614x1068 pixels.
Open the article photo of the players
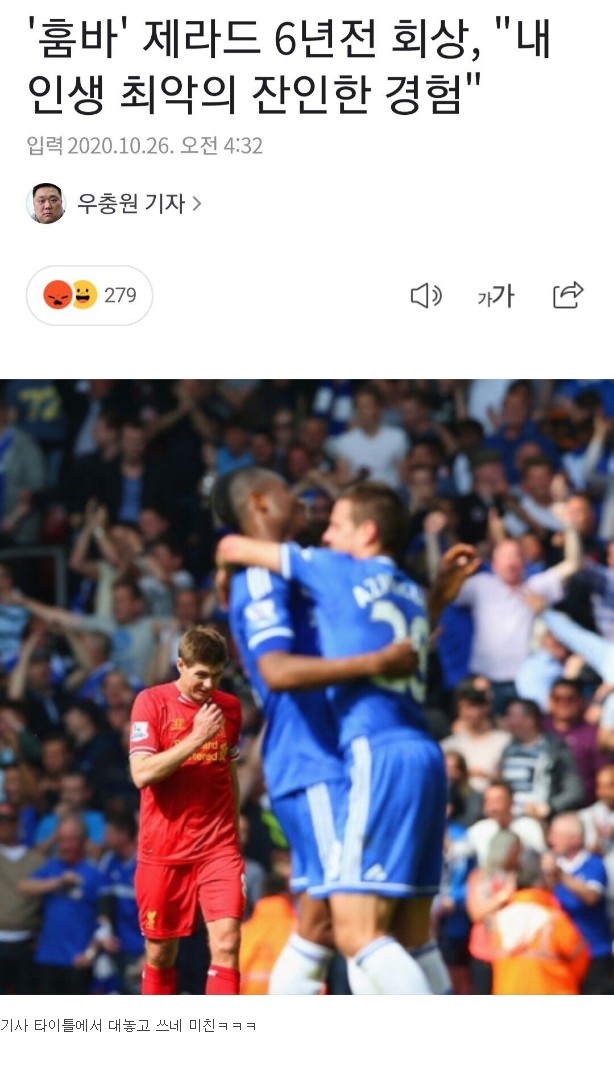(307, 686)
